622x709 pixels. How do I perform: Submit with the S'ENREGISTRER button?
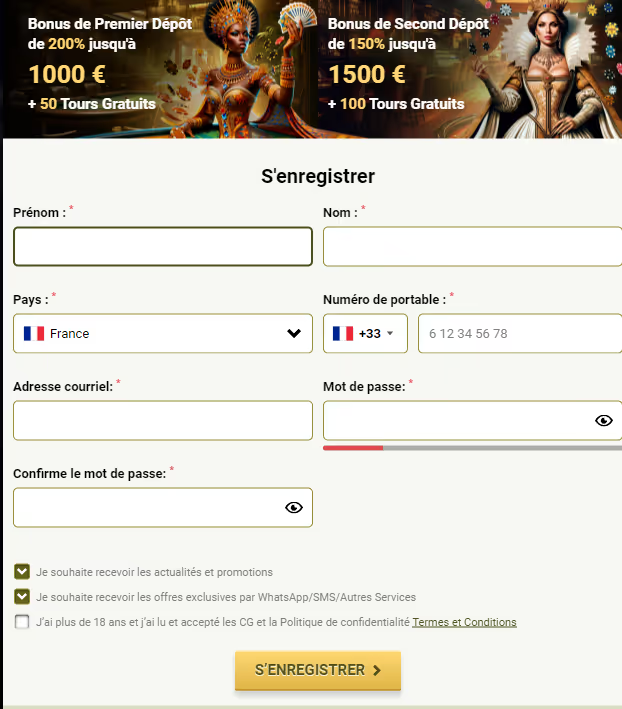318,670
